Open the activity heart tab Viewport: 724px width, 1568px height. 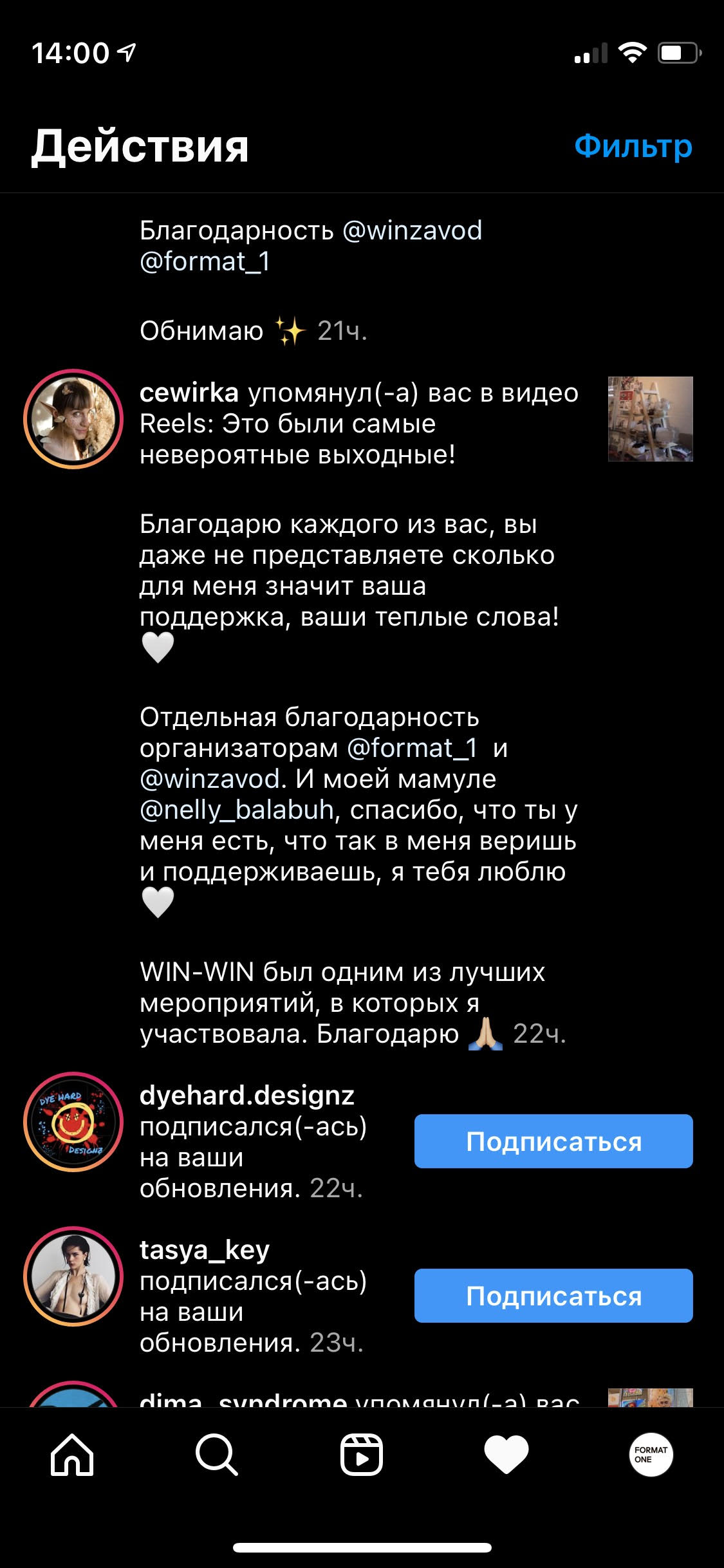click(506, 1455)
